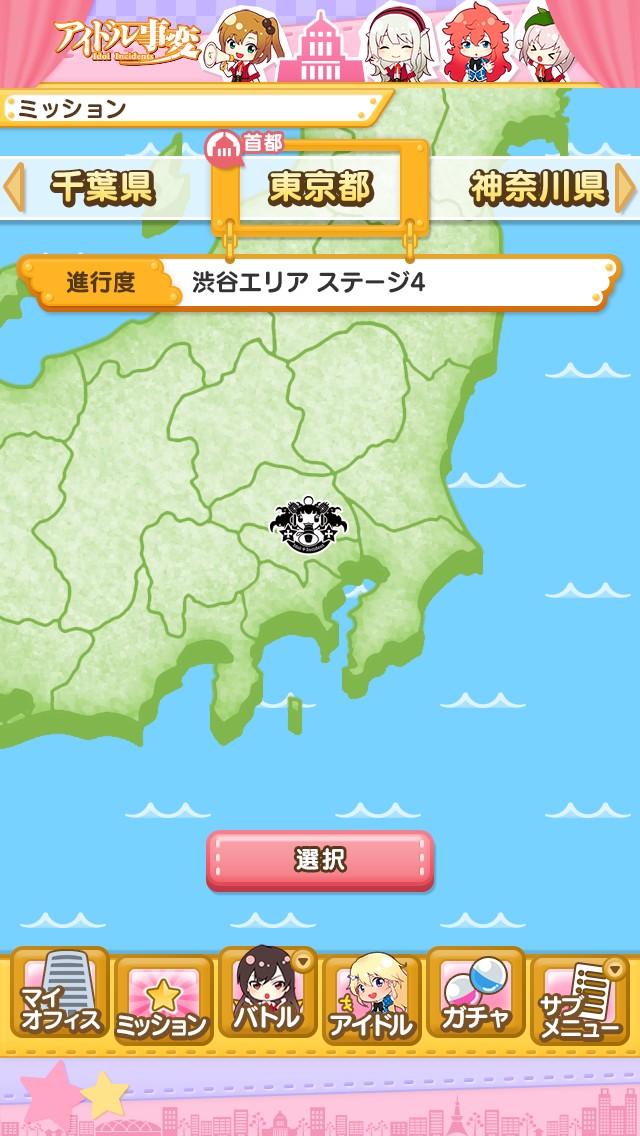Go to アイドル section
This screenshot has height=1136, width=640.
click(371, 1000)
